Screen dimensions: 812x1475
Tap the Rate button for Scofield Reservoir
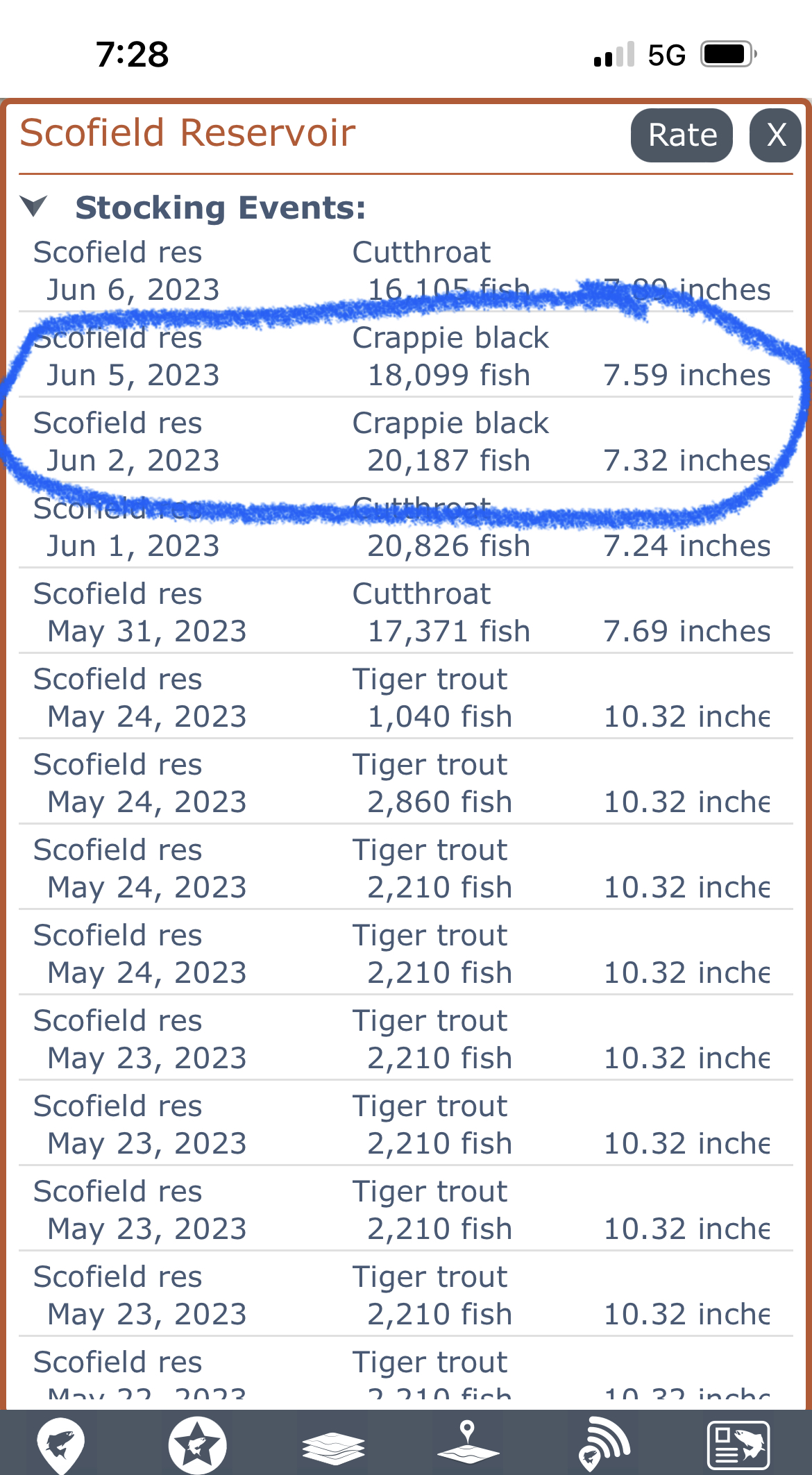pos(682,135)
